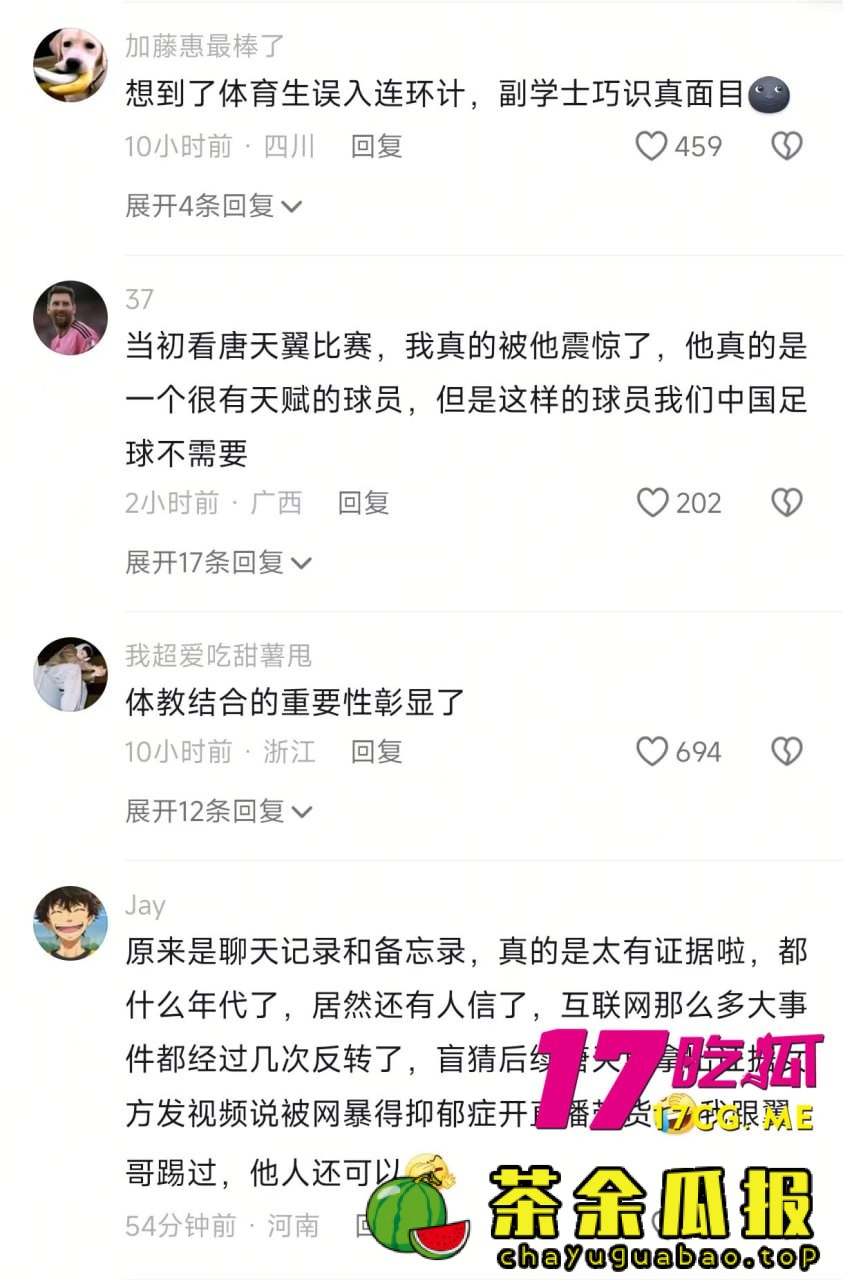Reply to user 37's comment
The width and height of the screenshot is (843, 1280).
pyautogui.click(x=363, y=502)
